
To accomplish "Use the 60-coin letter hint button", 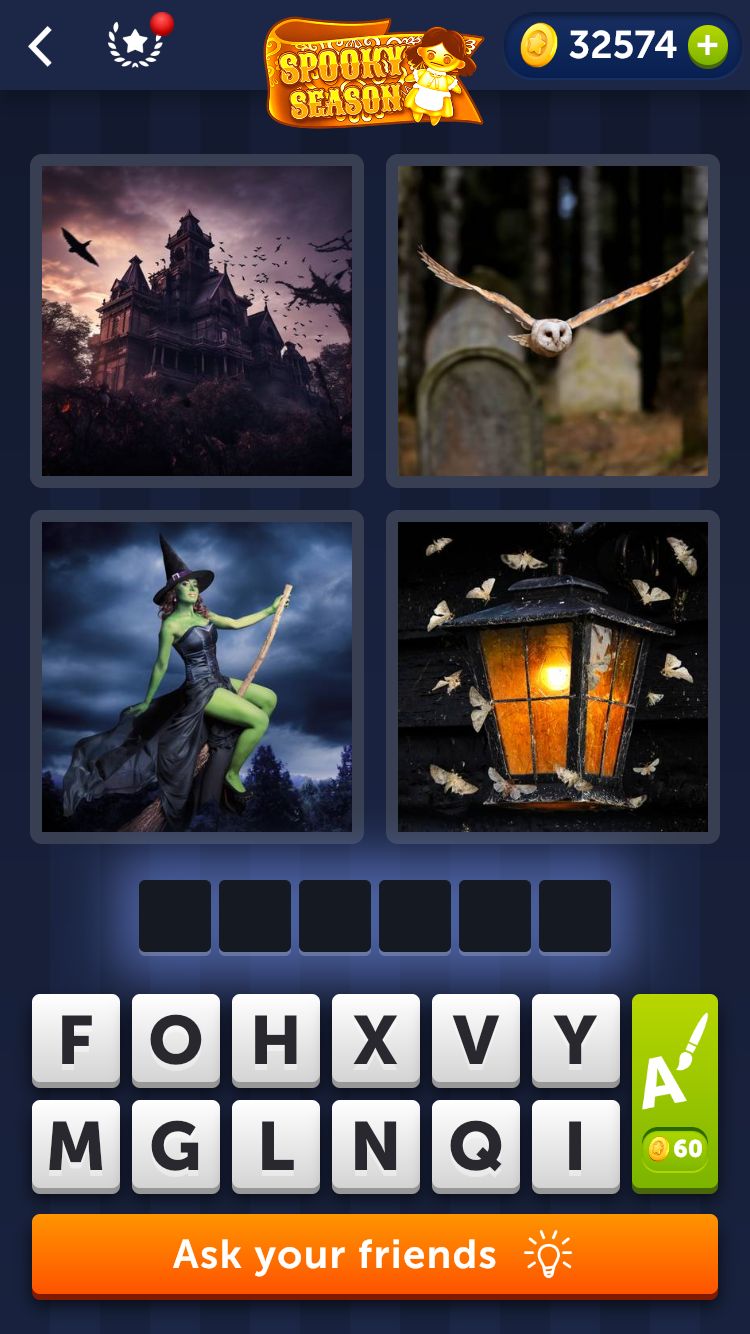I will point(675,1093).
